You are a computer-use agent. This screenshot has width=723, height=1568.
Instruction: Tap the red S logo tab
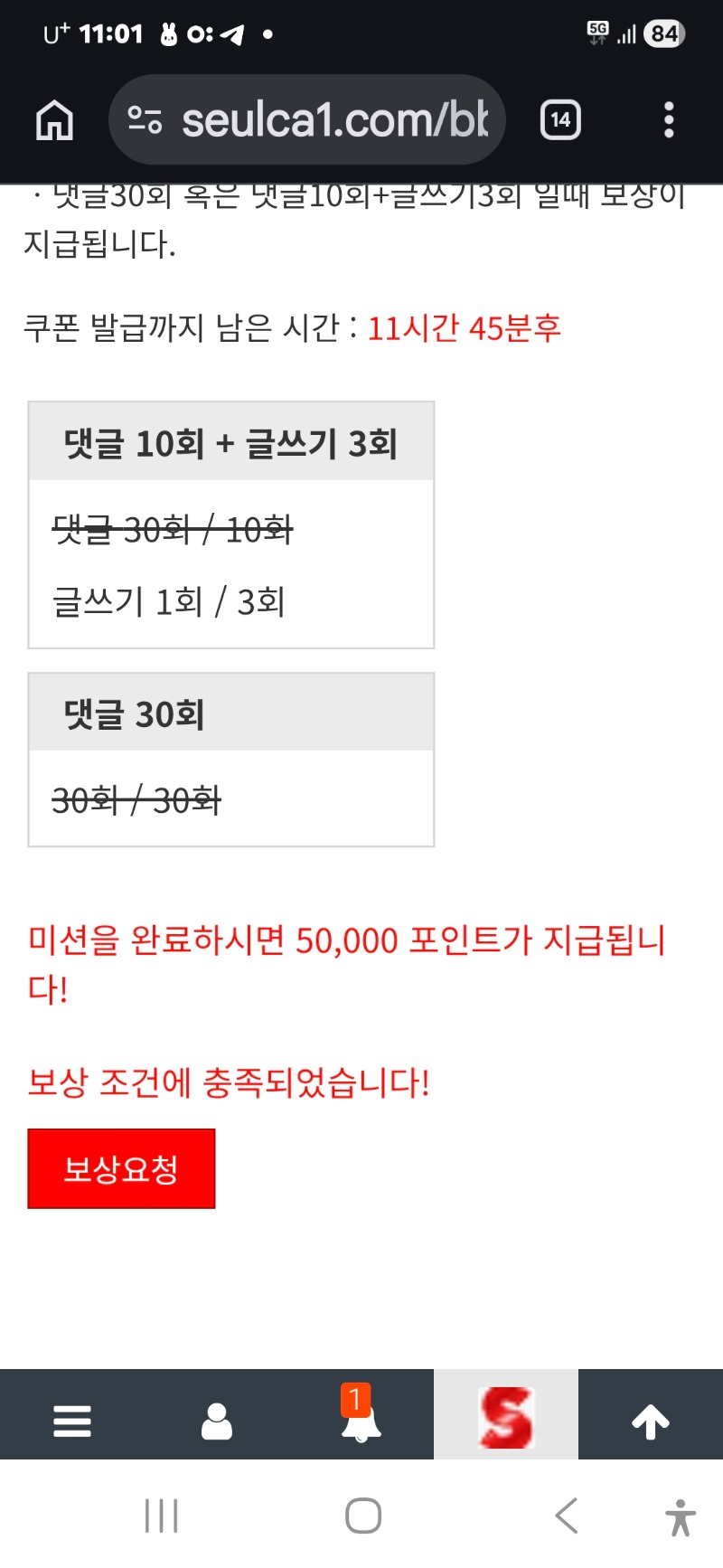pos(506,1417)
